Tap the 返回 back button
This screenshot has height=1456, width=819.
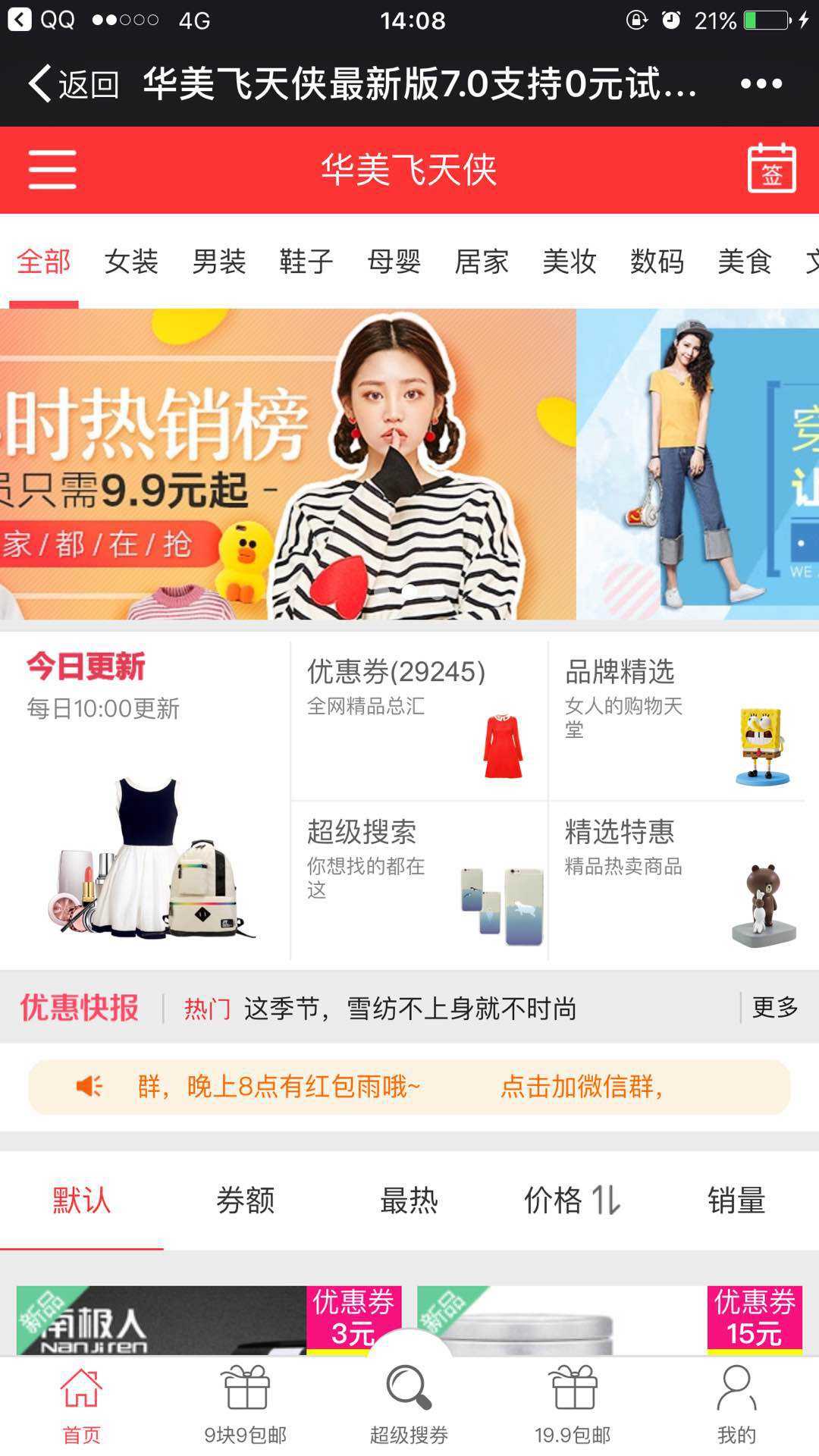click(74, 83)
